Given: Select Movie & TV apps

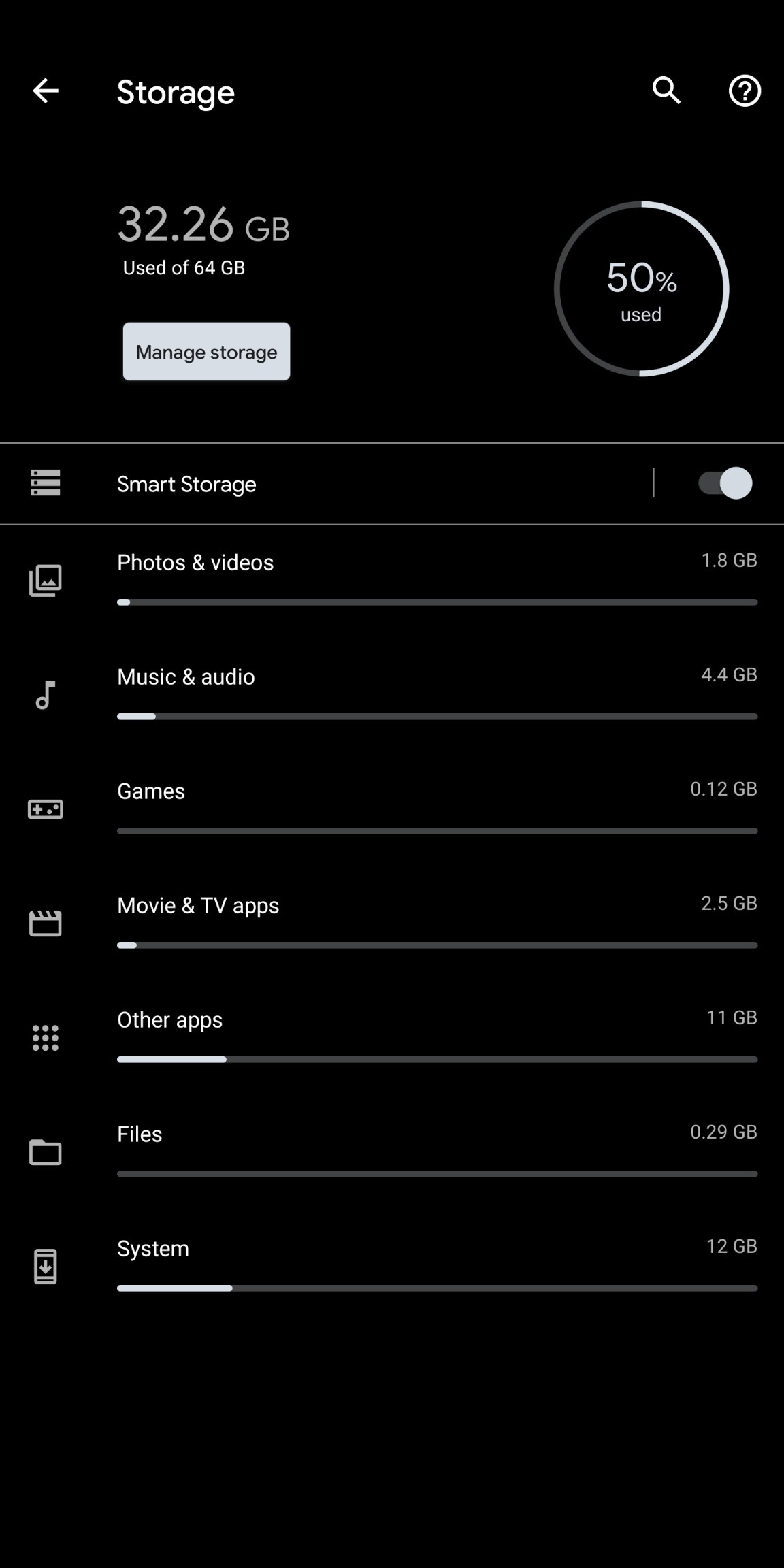Looking at the screenshot, I should tap(392, 924).
